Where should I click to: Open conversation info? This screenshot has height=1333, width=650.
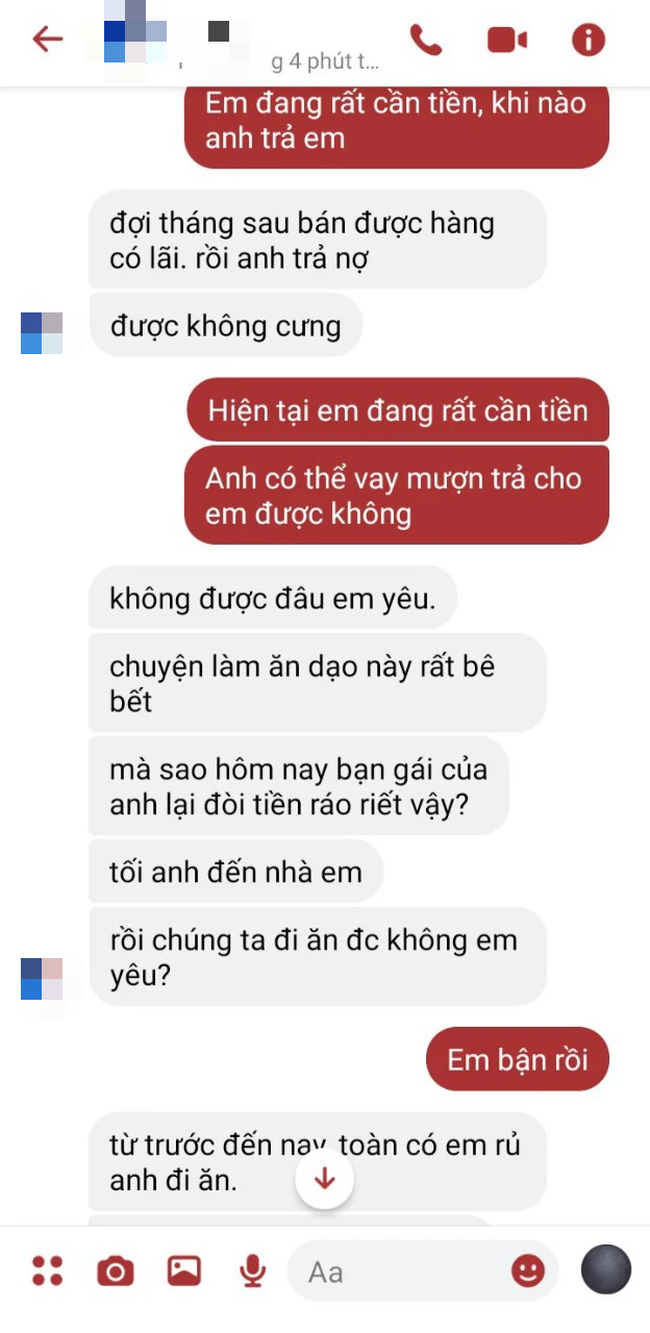pyautogui.click(x=588, y=39)
